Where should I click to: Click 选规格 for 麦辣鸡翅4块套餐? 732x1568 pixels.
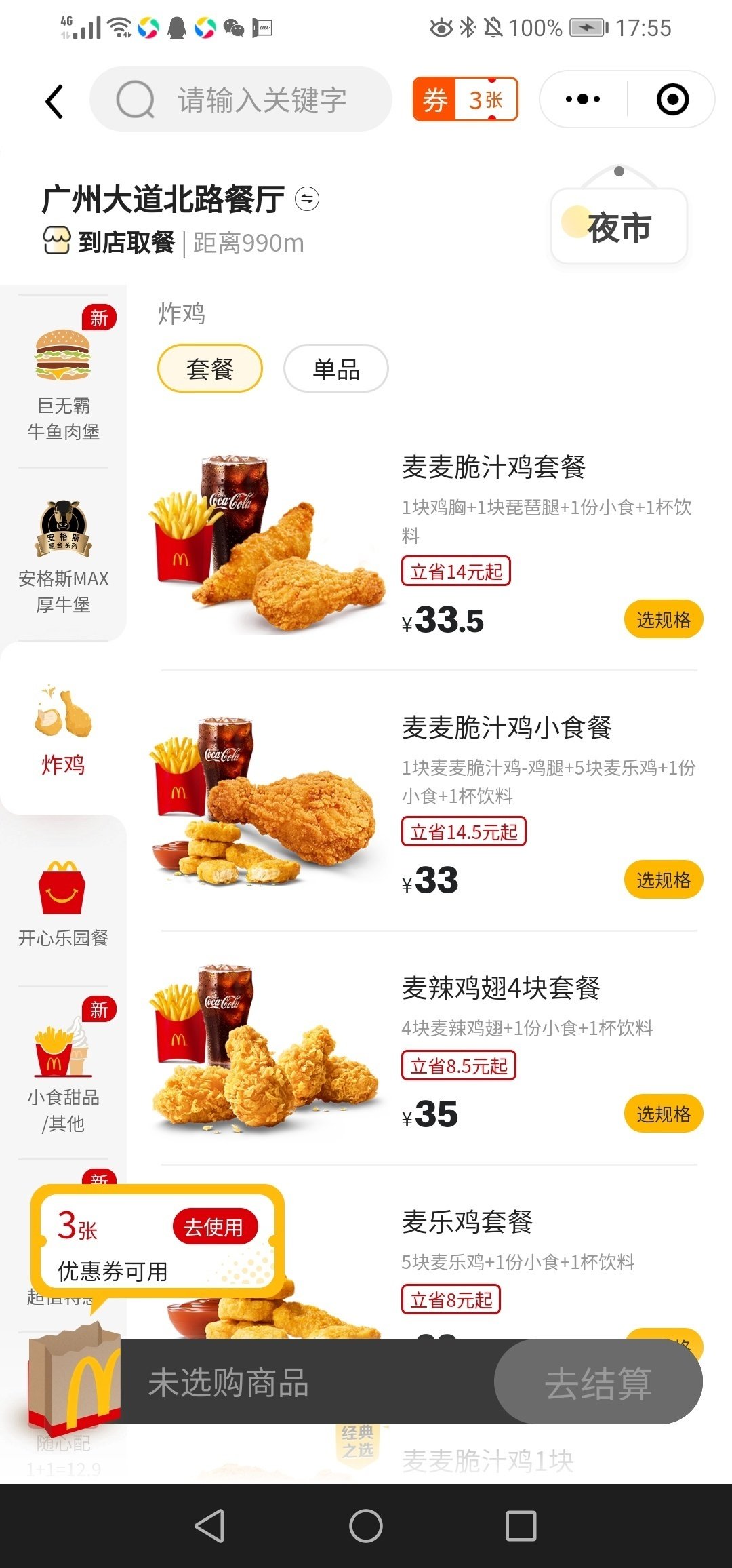click(x=664, y=1113)
